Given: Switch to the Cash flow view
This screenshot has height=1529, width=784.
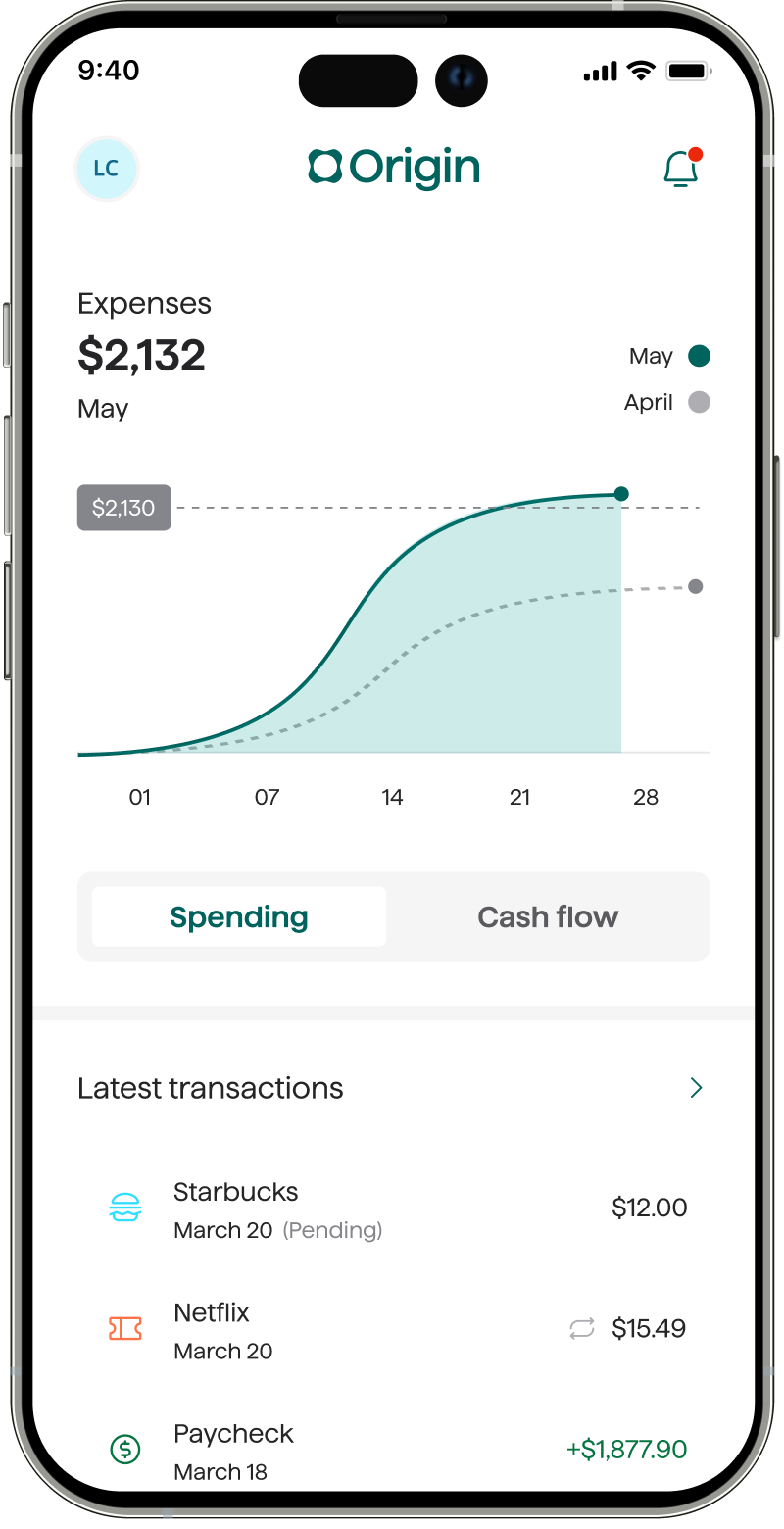Looking at the screenshot, I should 548,916.
